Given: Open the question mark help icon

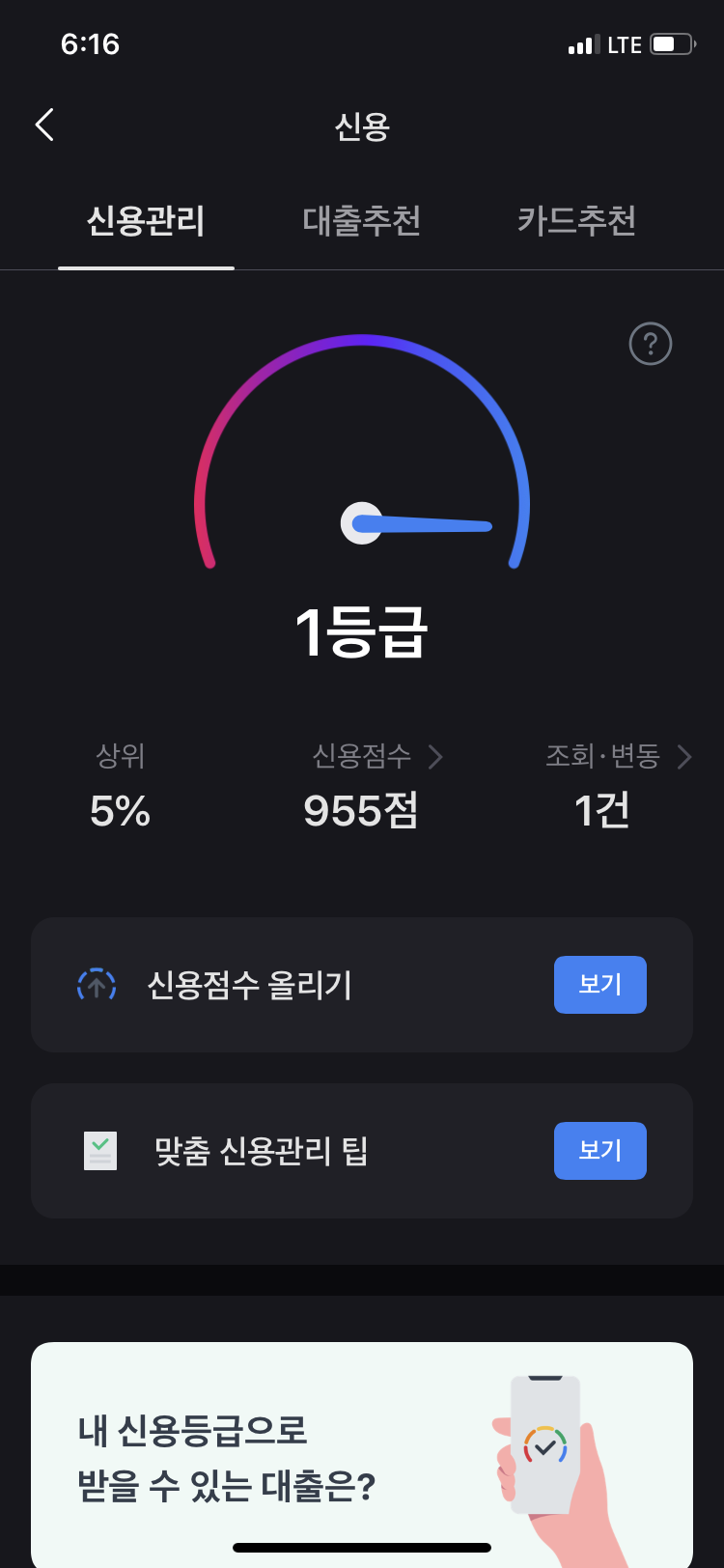Looking at the screenshot, I should [x=650, y=344].
